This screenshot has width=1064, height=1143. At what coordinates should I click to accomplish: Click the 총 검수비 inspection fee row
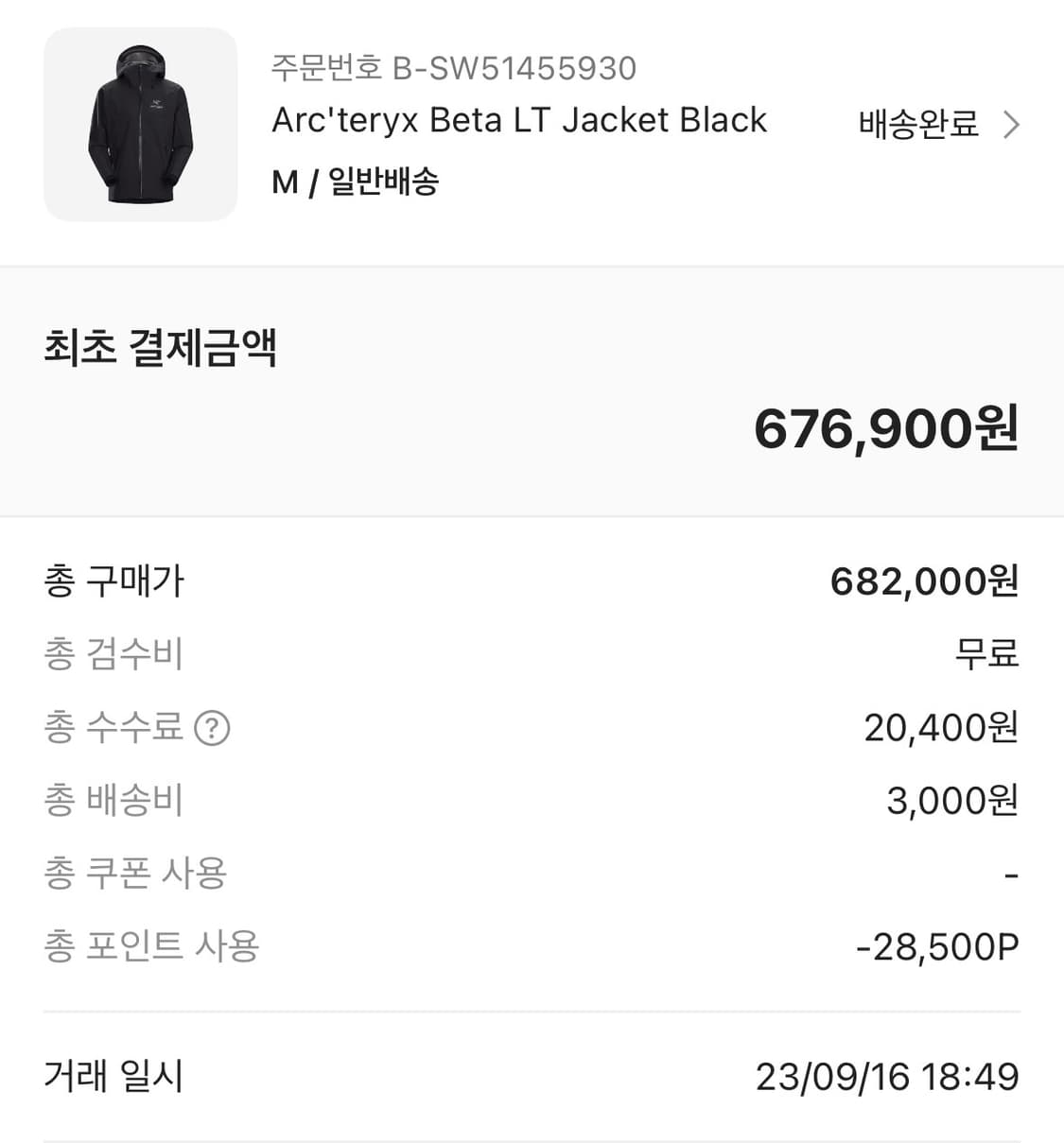[113, 654]
